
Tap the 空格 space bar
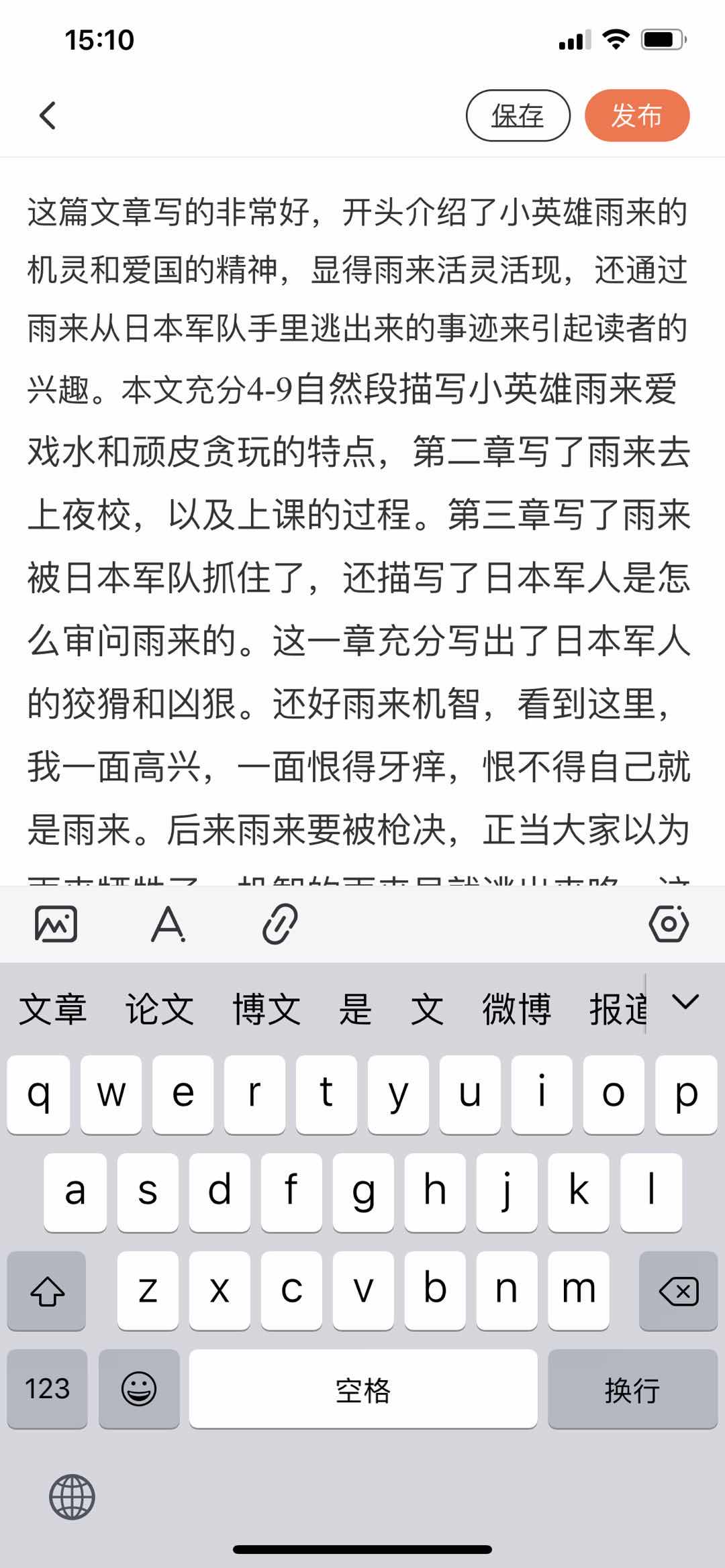362,1390
